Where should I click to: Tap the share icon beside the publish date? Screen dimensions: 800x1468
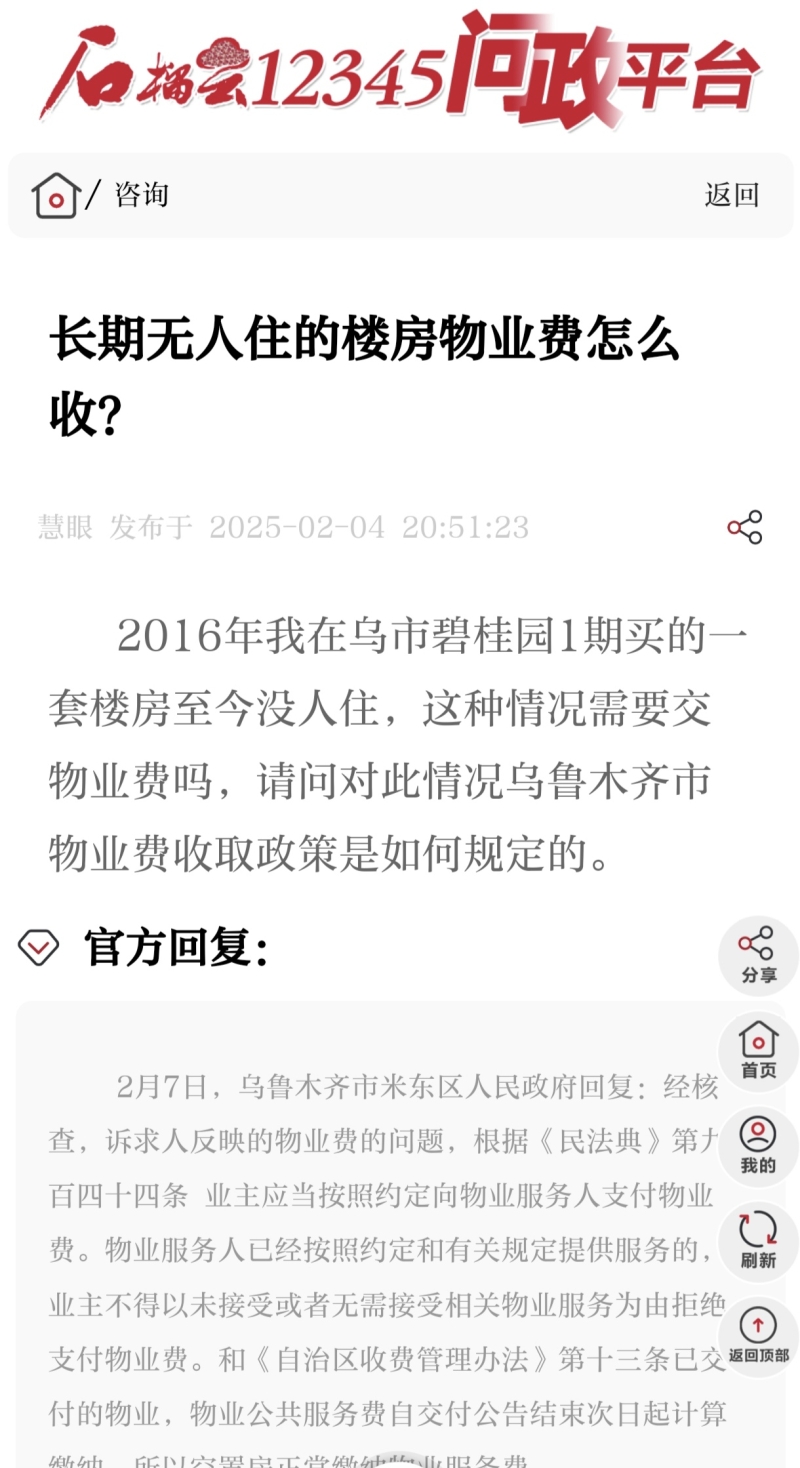(745, 527)
